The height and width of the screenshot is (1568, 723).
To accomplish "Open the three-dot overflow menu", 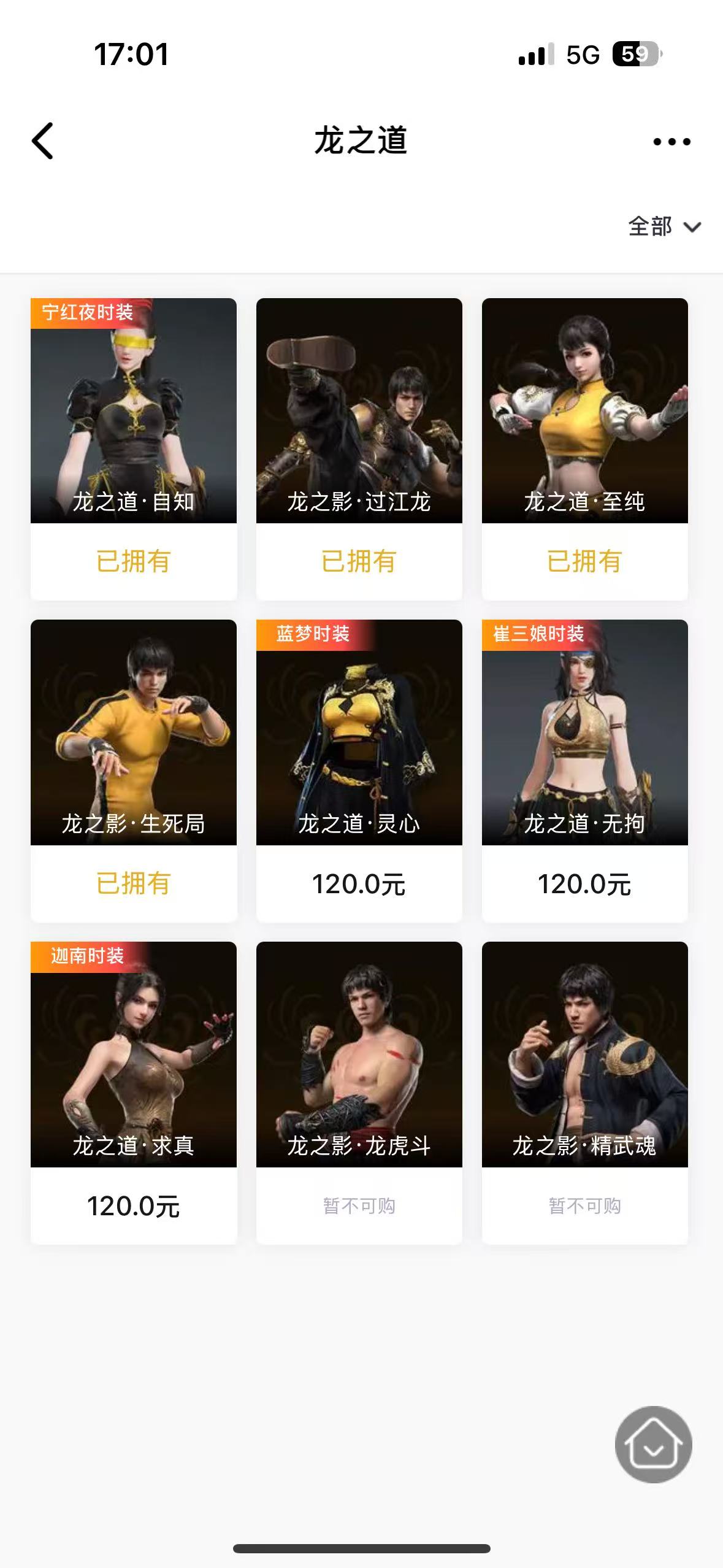I will point(671,142).
